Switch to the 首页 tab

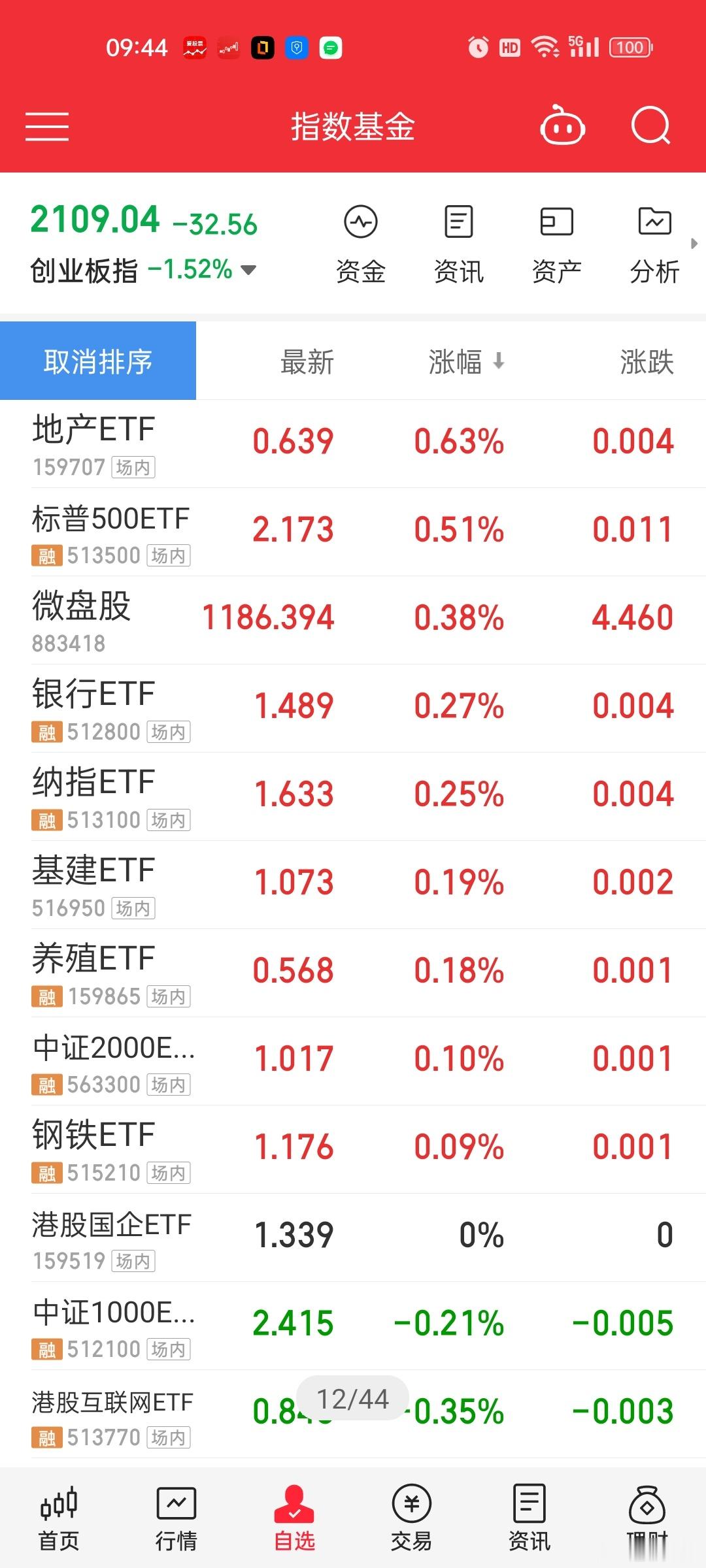pos(59,1518)
